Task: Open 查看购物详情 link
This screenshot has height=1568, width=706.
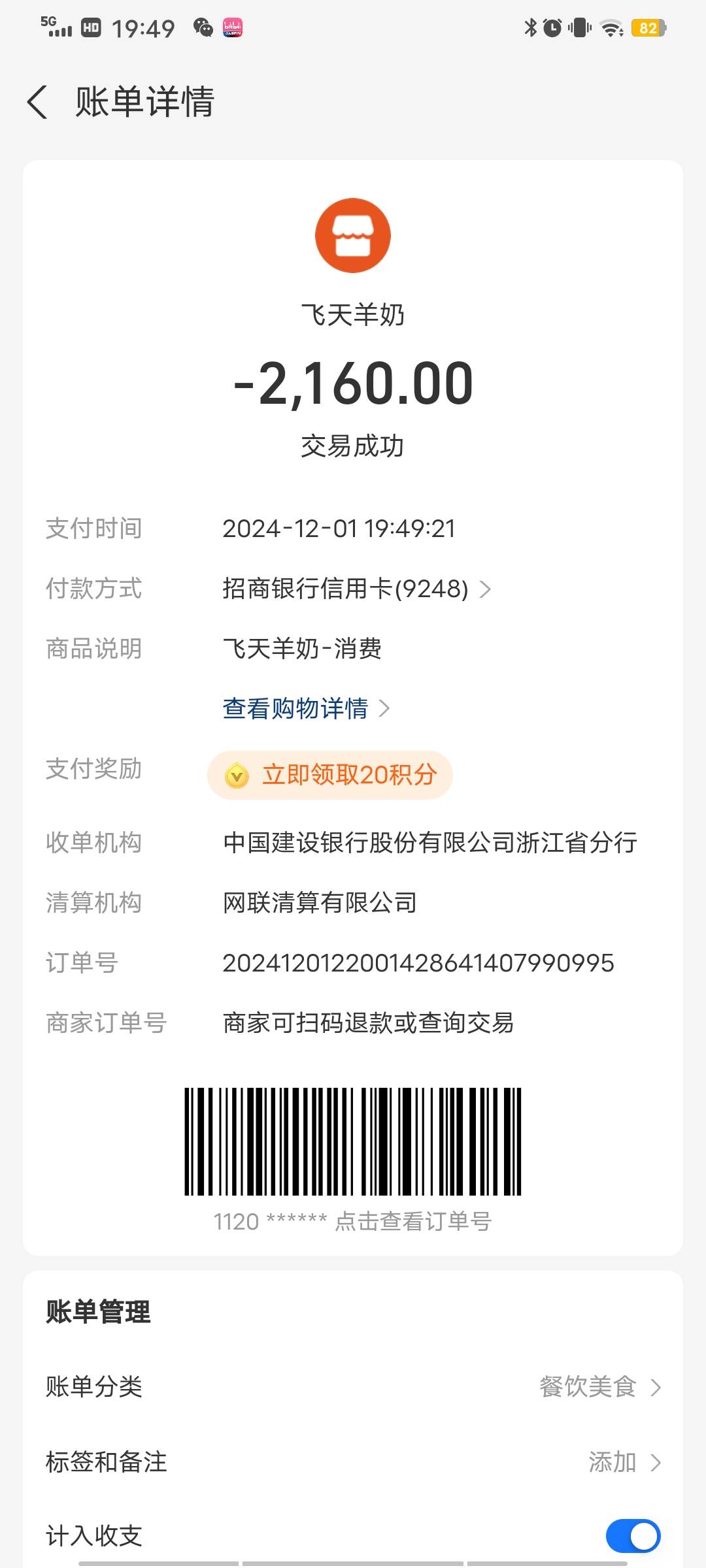Action: tap(305, 708)
